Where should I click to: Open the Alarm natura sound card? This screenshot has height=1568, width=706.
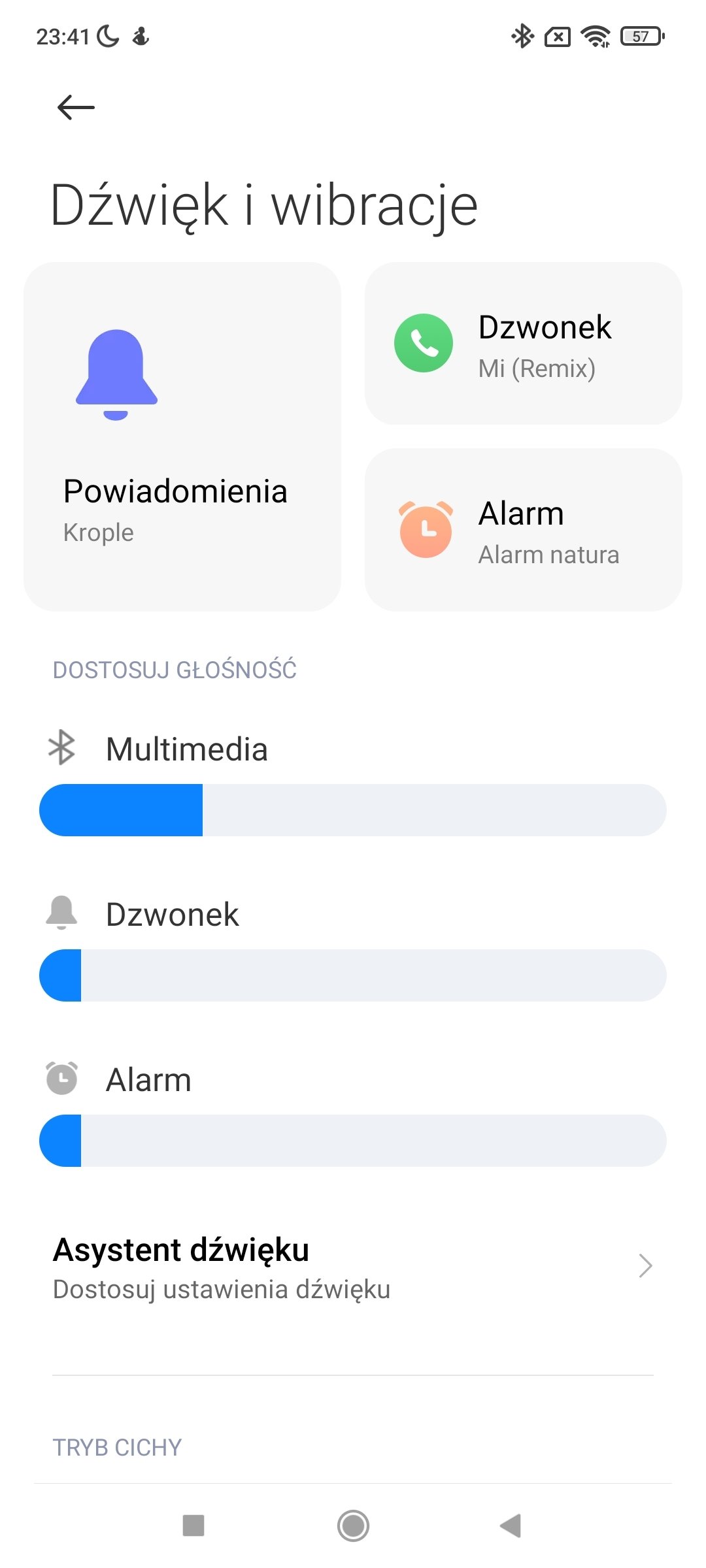(x=524, y=530)
